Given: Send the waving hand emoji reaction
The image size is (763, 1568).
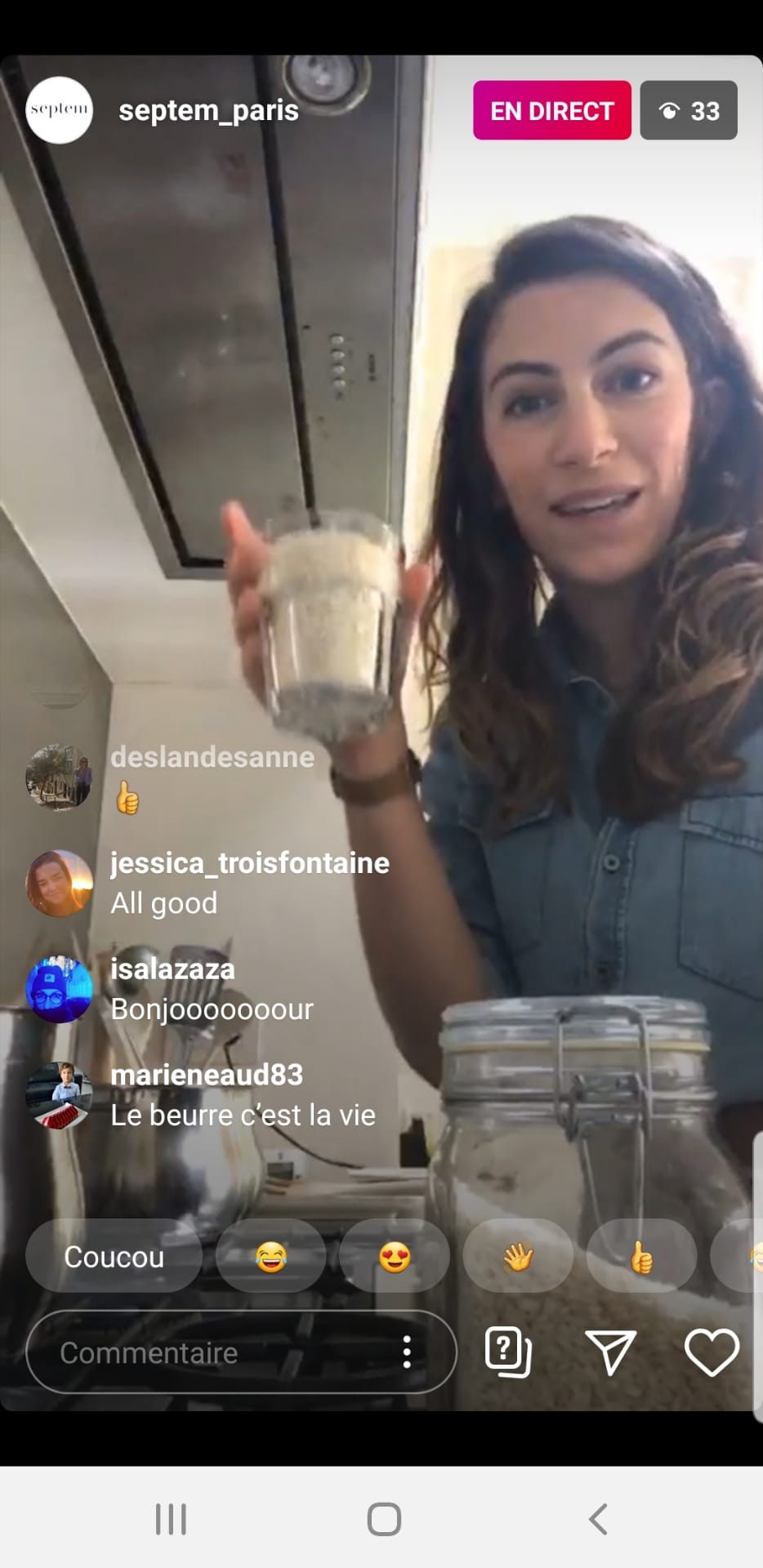Looking at the screenshot, I should [x=518, y=1256].
